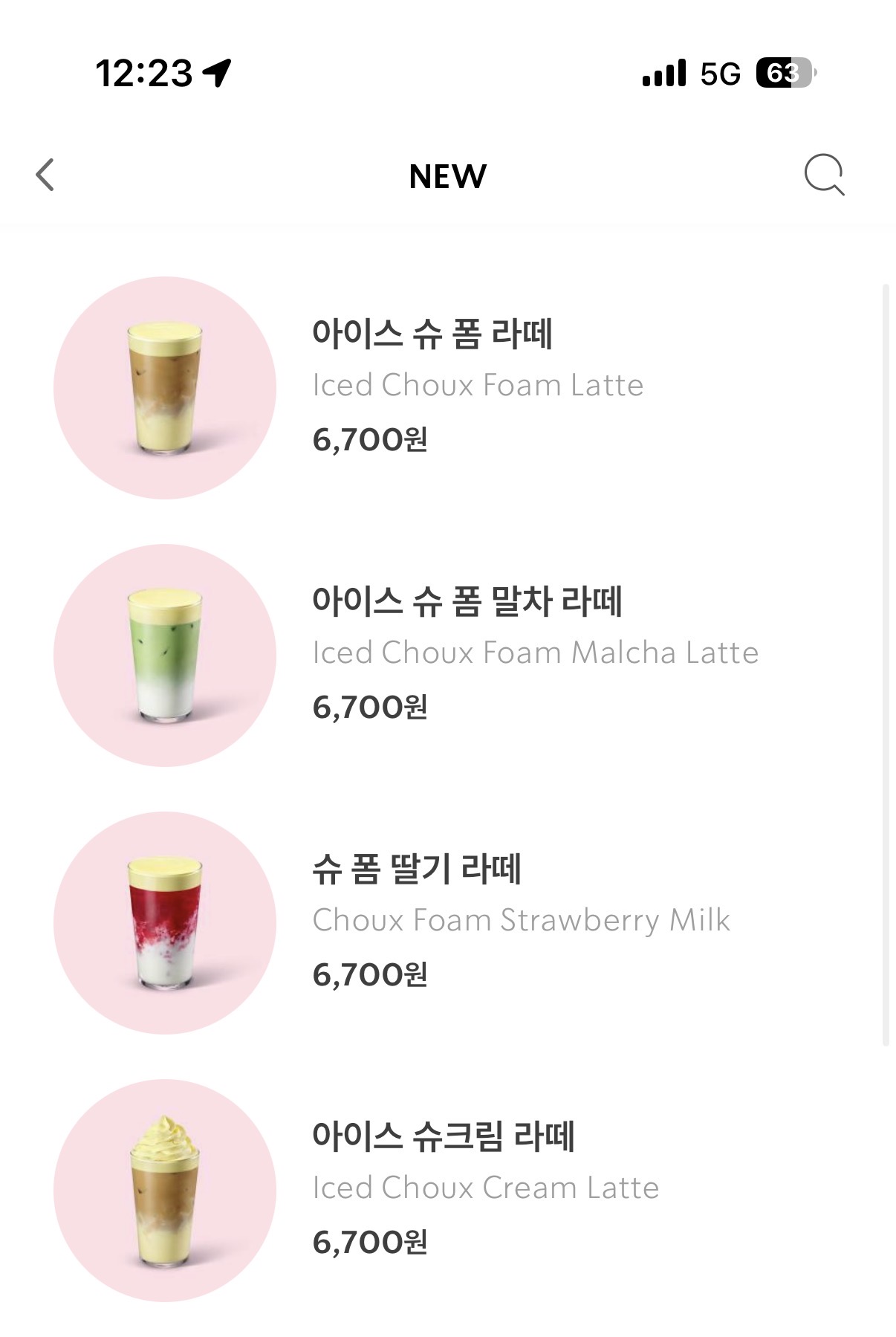Select Iced Choux Foam Malcha Latte

click(534, 653)
